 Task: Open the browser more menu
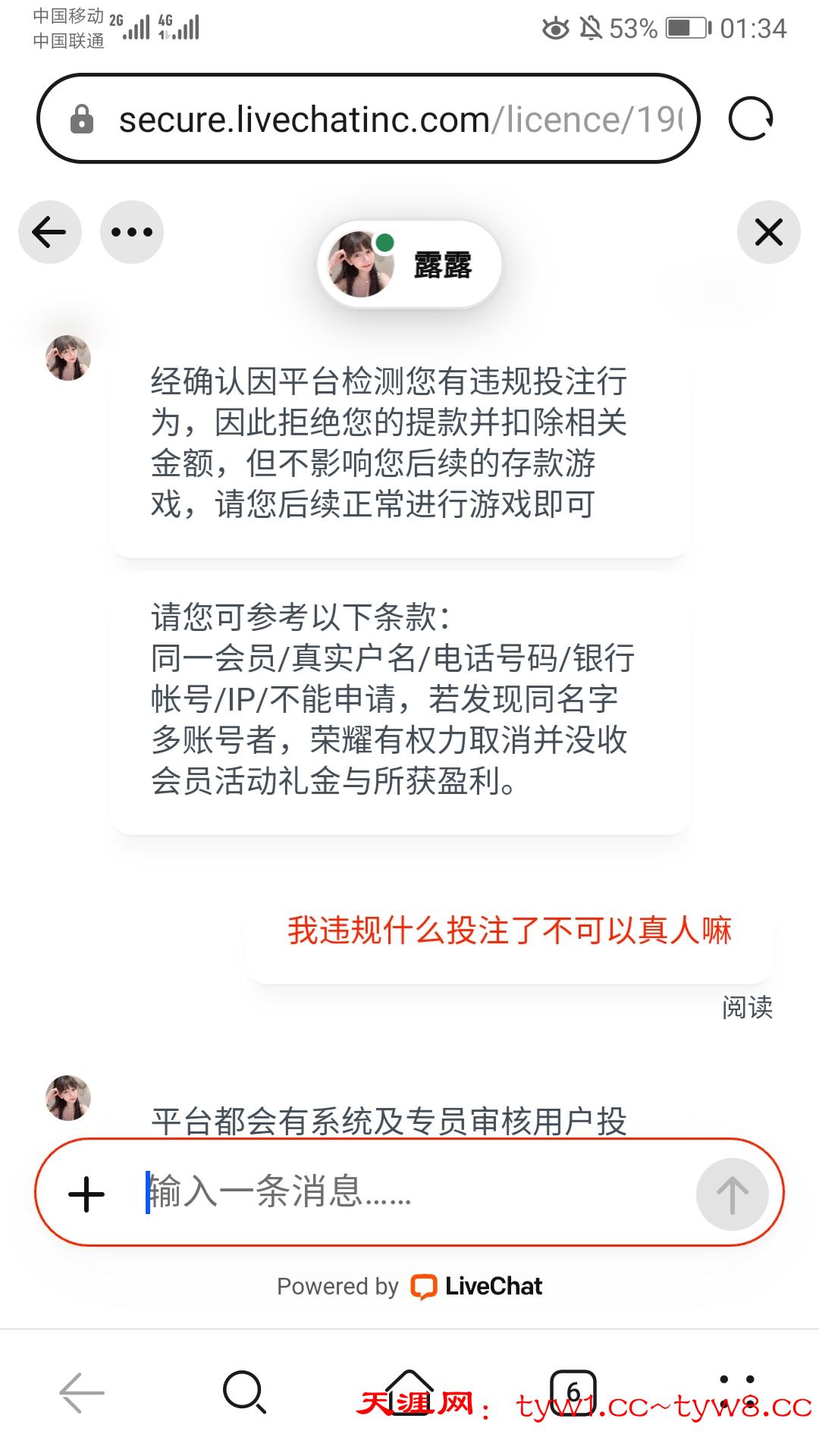(x=736, y=1392)
